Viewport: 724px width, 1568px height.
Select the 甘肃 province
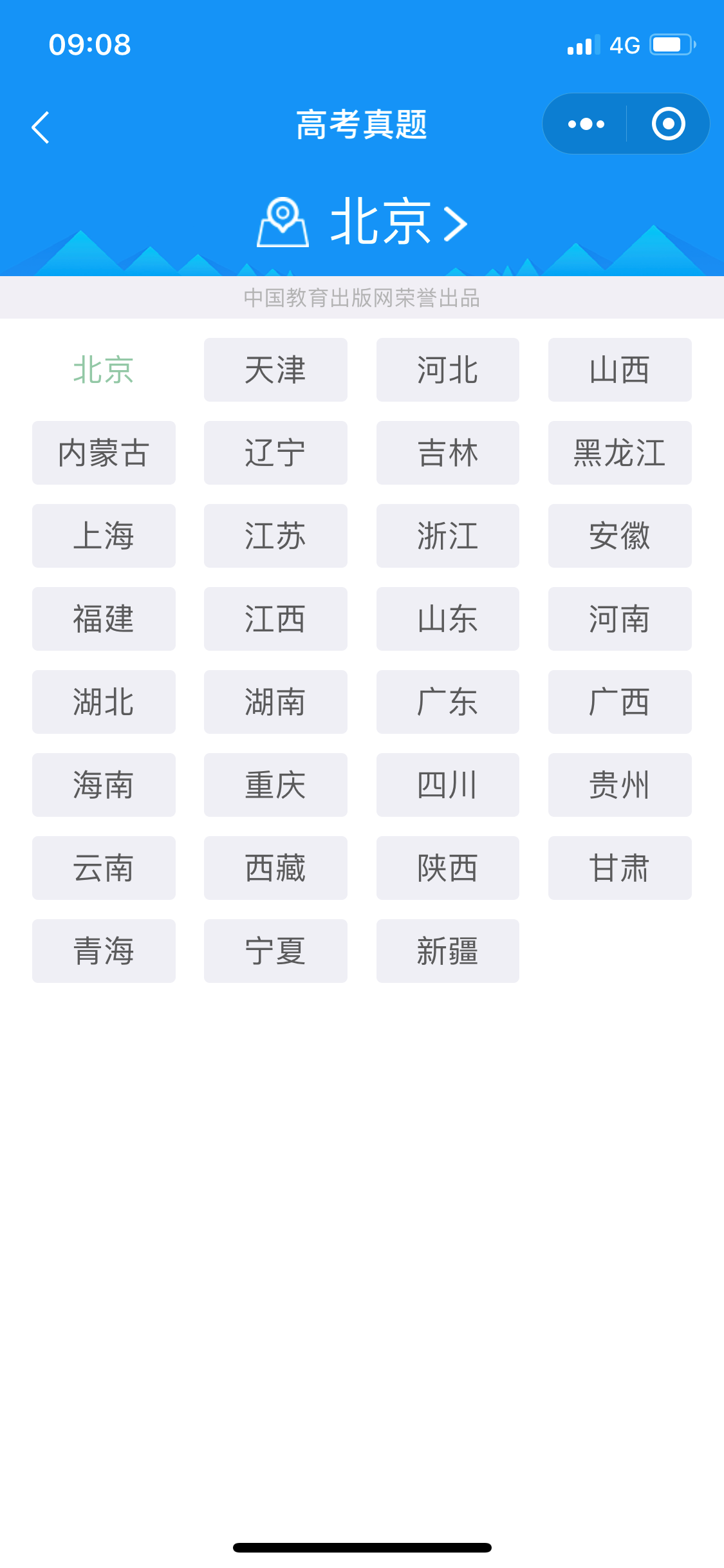tap(619, 868)
